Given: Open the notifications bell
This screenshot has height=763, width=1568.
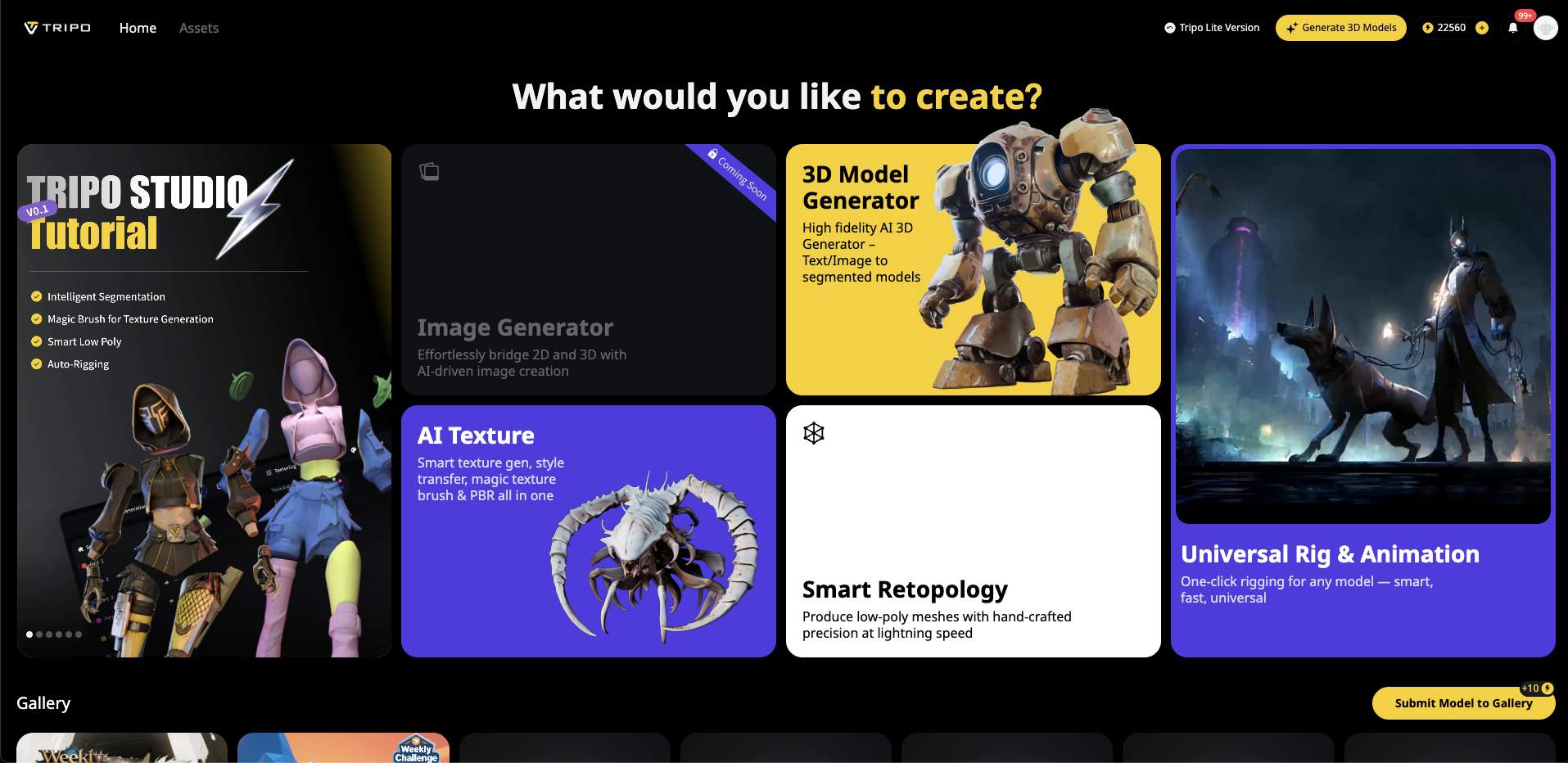Looking at the screenshot, I should tap(1513, 28).
